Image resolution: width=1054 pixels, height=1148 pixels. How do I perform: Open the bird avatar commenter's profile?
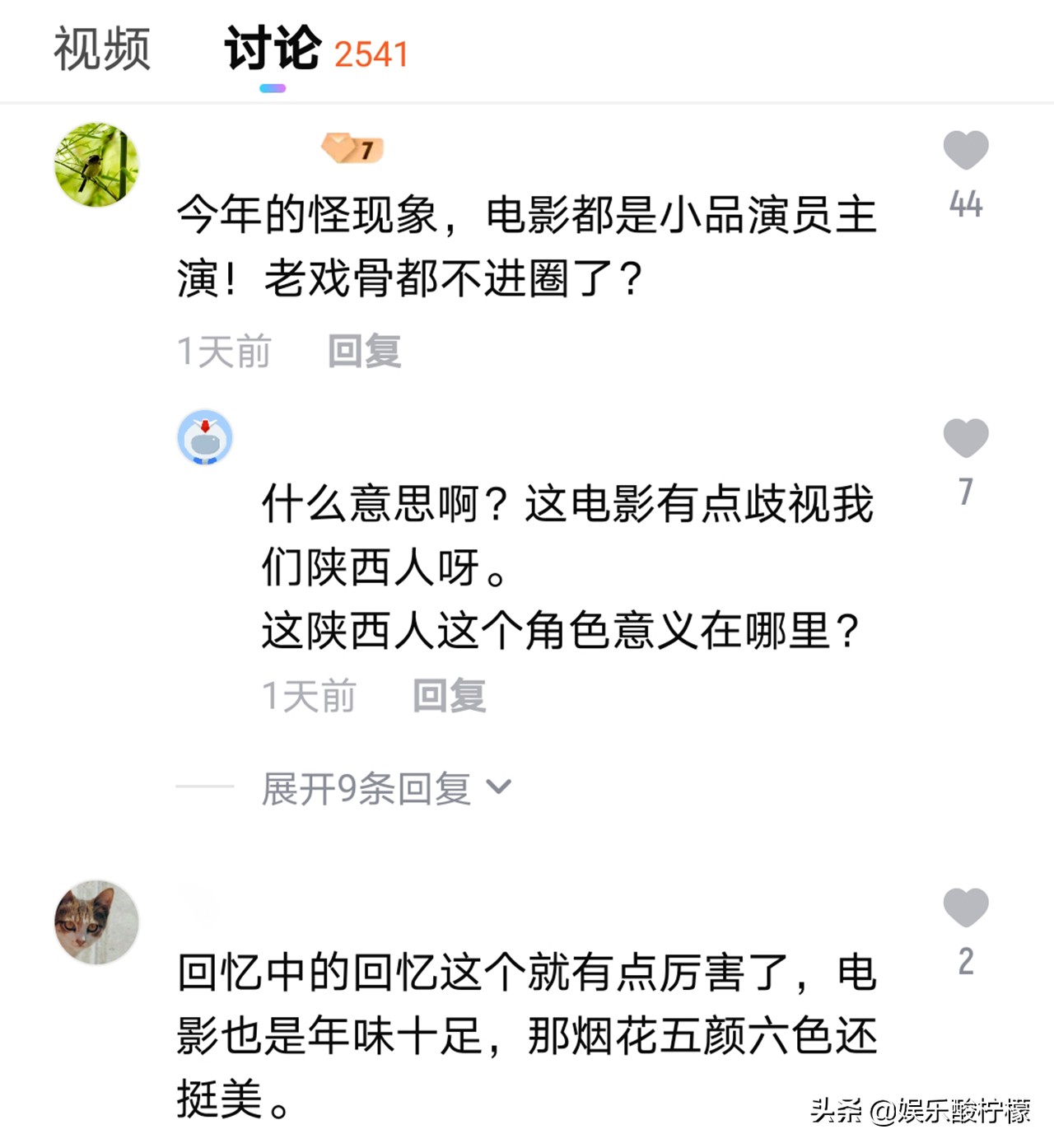pyautogui.click(x=96, y=165)
